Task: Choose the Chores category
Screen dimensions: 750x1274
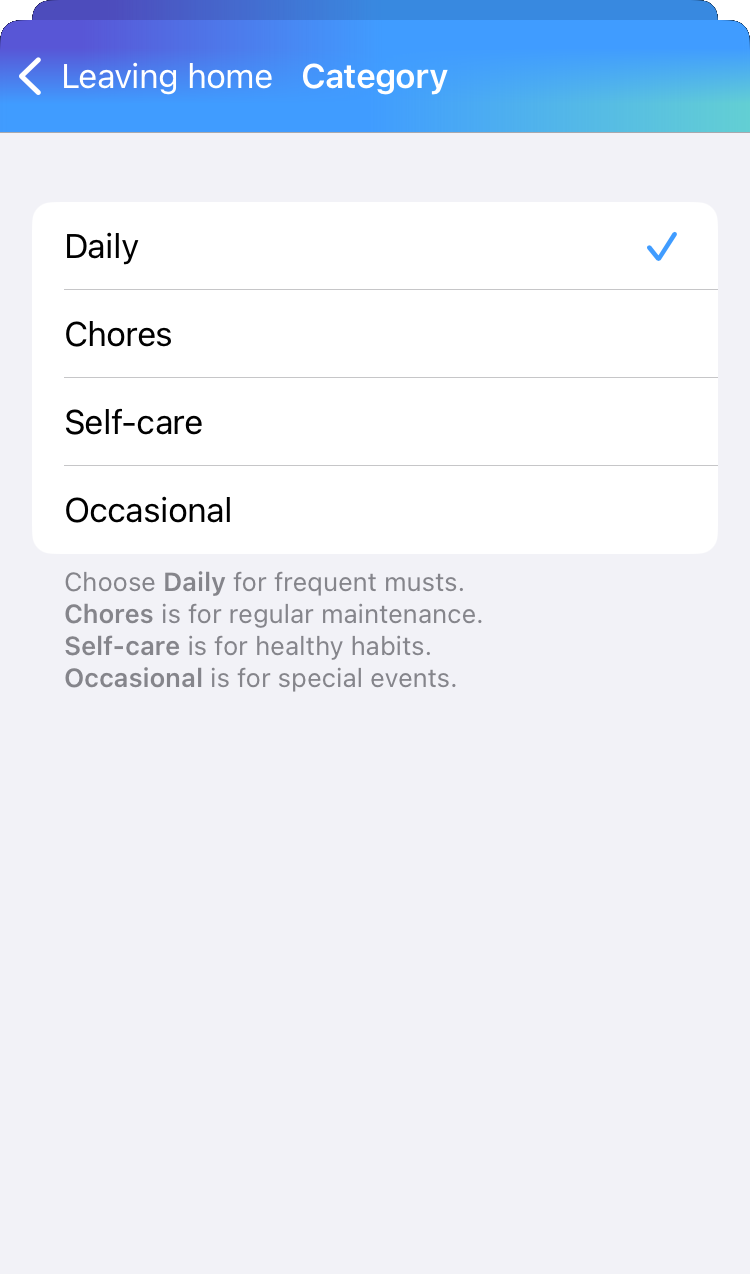Action: 374,335
